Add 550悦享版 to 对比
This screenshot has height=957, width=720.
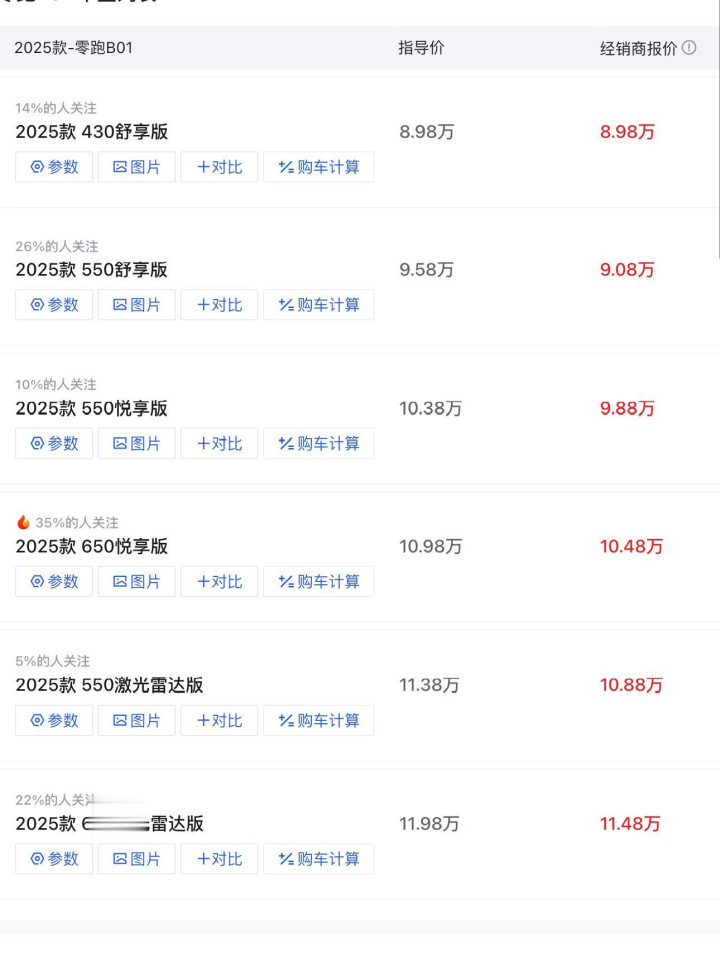[x=219, y=444]
